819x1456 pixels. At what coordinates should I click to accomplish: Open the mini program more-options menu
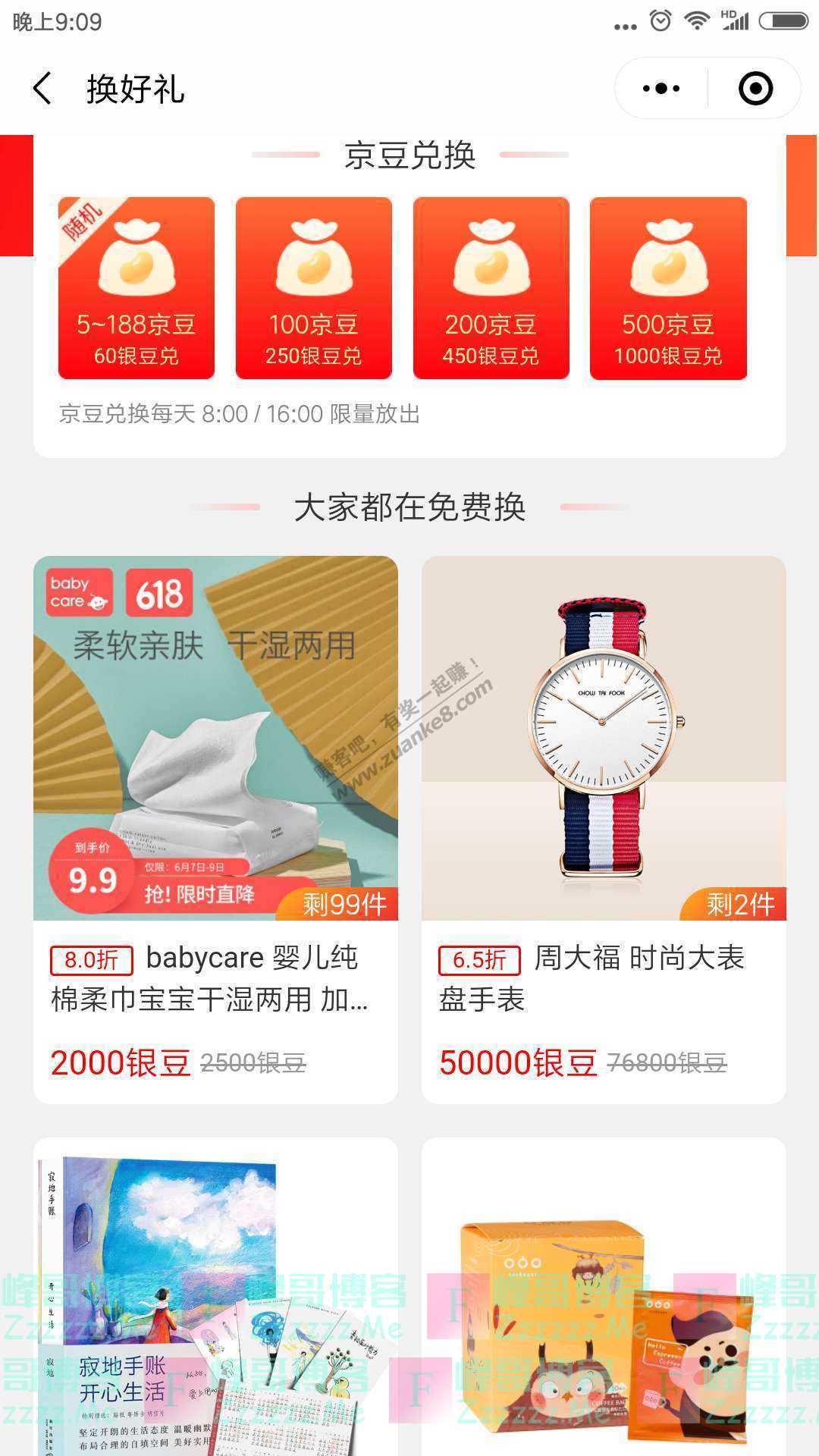(661, 89)
